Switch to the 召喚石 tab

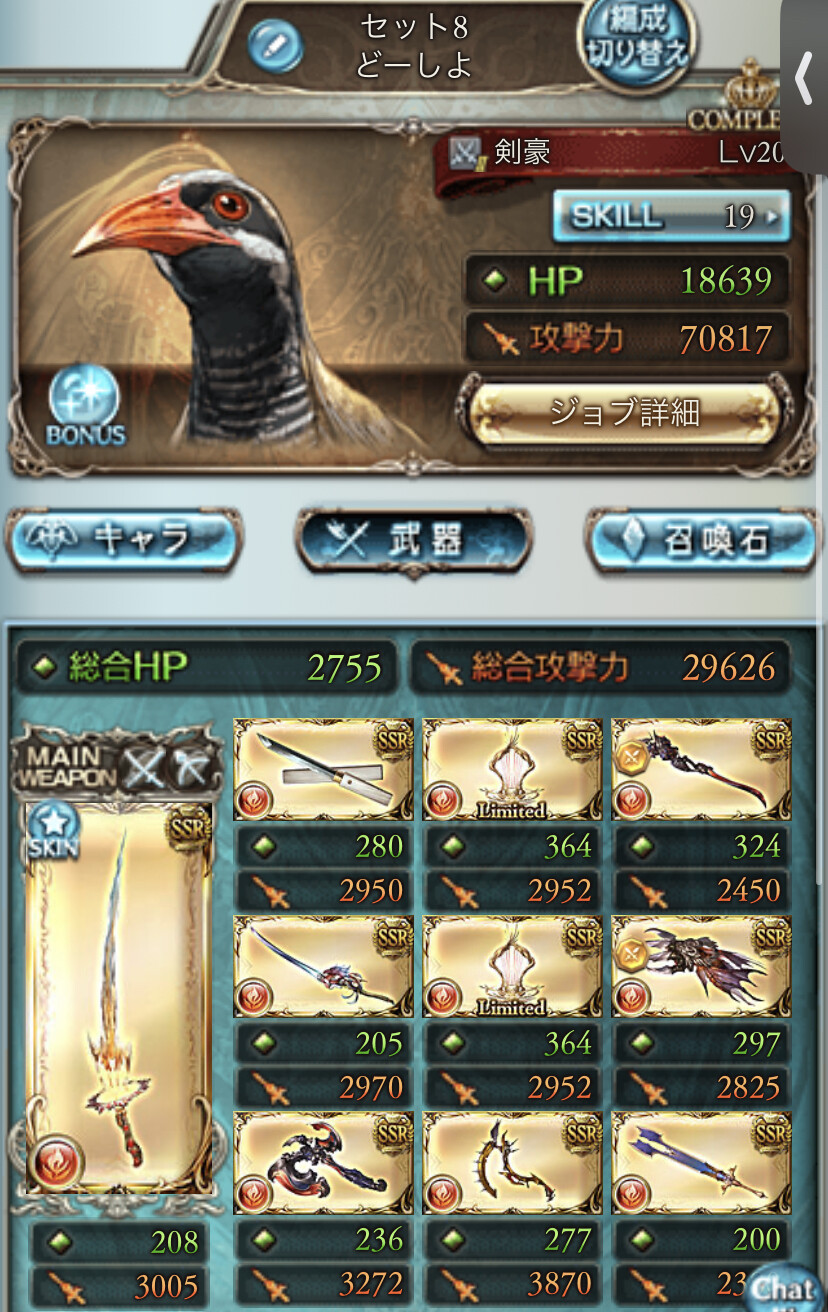click(701, 541)
